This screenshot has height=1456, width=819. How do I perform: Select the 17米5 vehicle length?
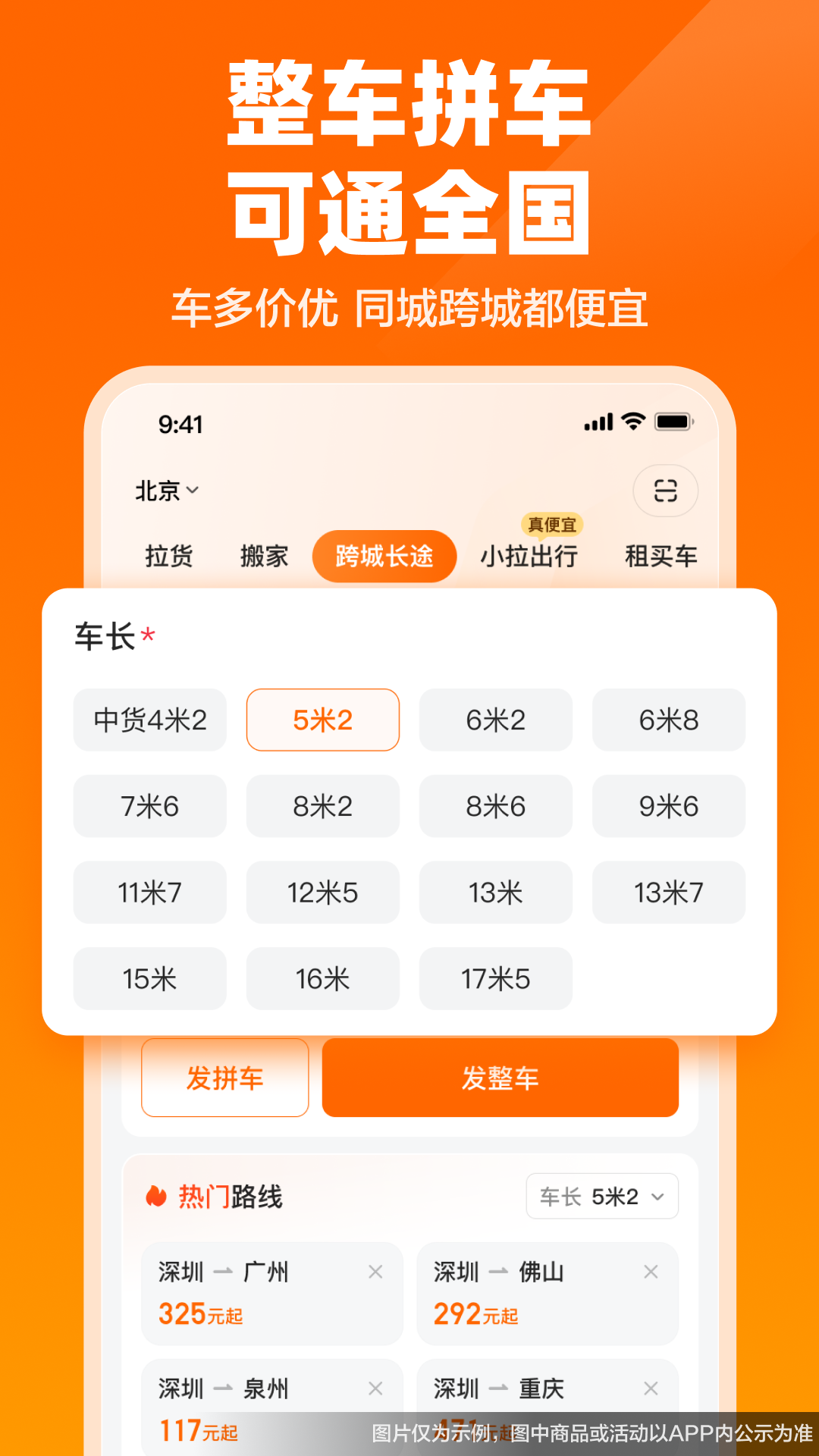(x=495, y=979)
